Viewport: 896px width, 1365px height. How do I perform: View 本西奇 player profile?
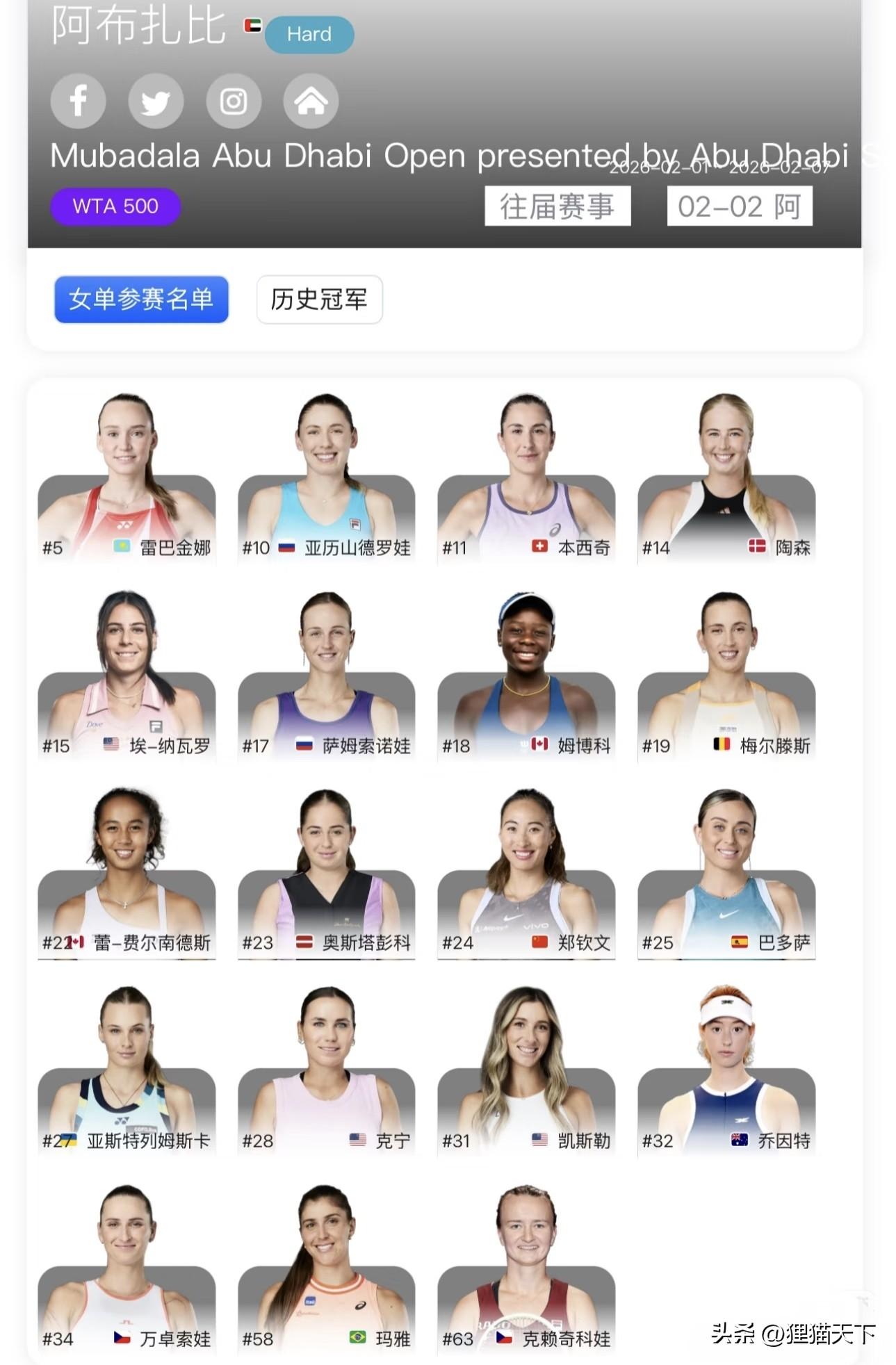[526, 480]
